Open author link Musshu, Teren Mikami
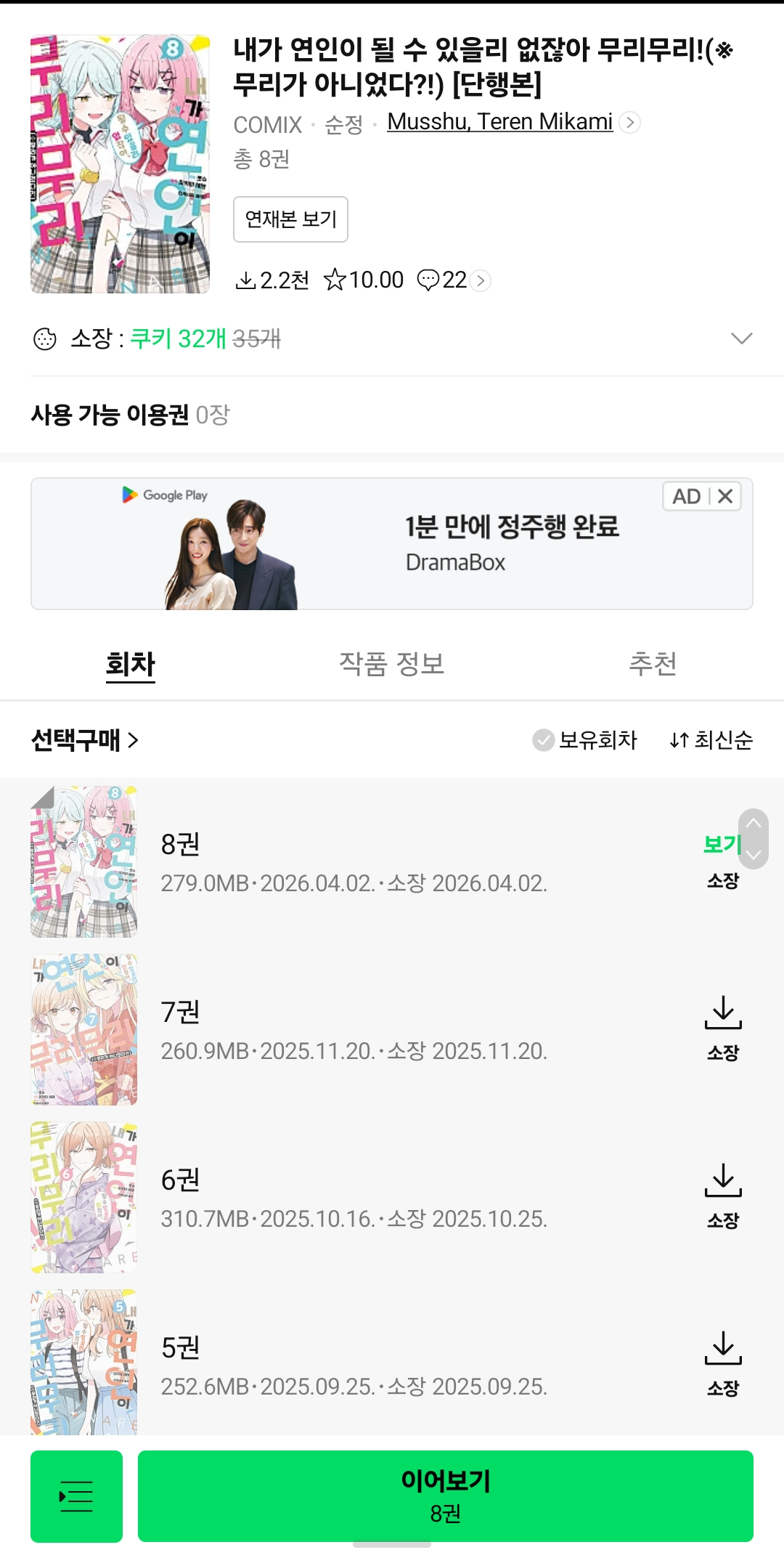Screen dimensions: 784x1558 (500, 122)
